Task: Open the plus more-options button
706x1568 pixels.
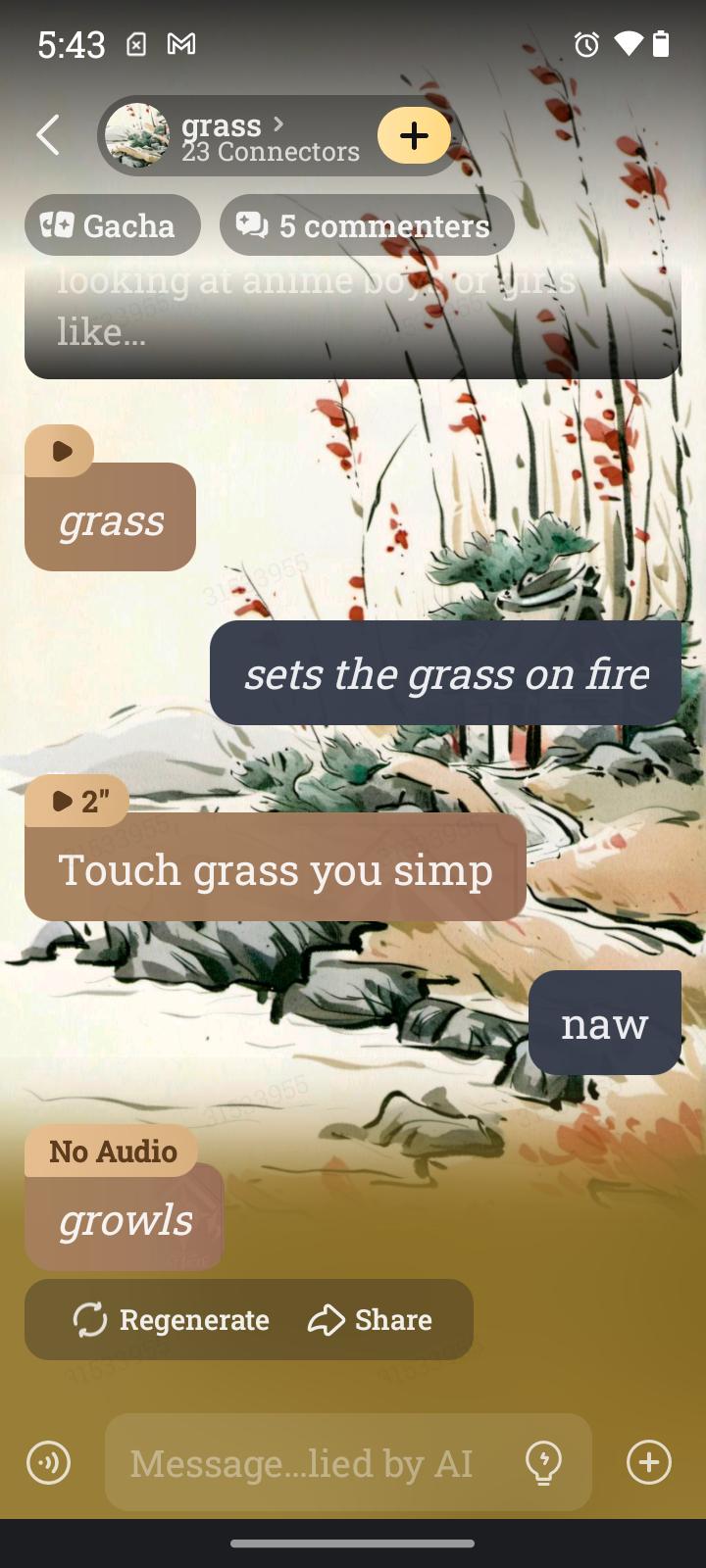Action: (x=649, y=1462)
